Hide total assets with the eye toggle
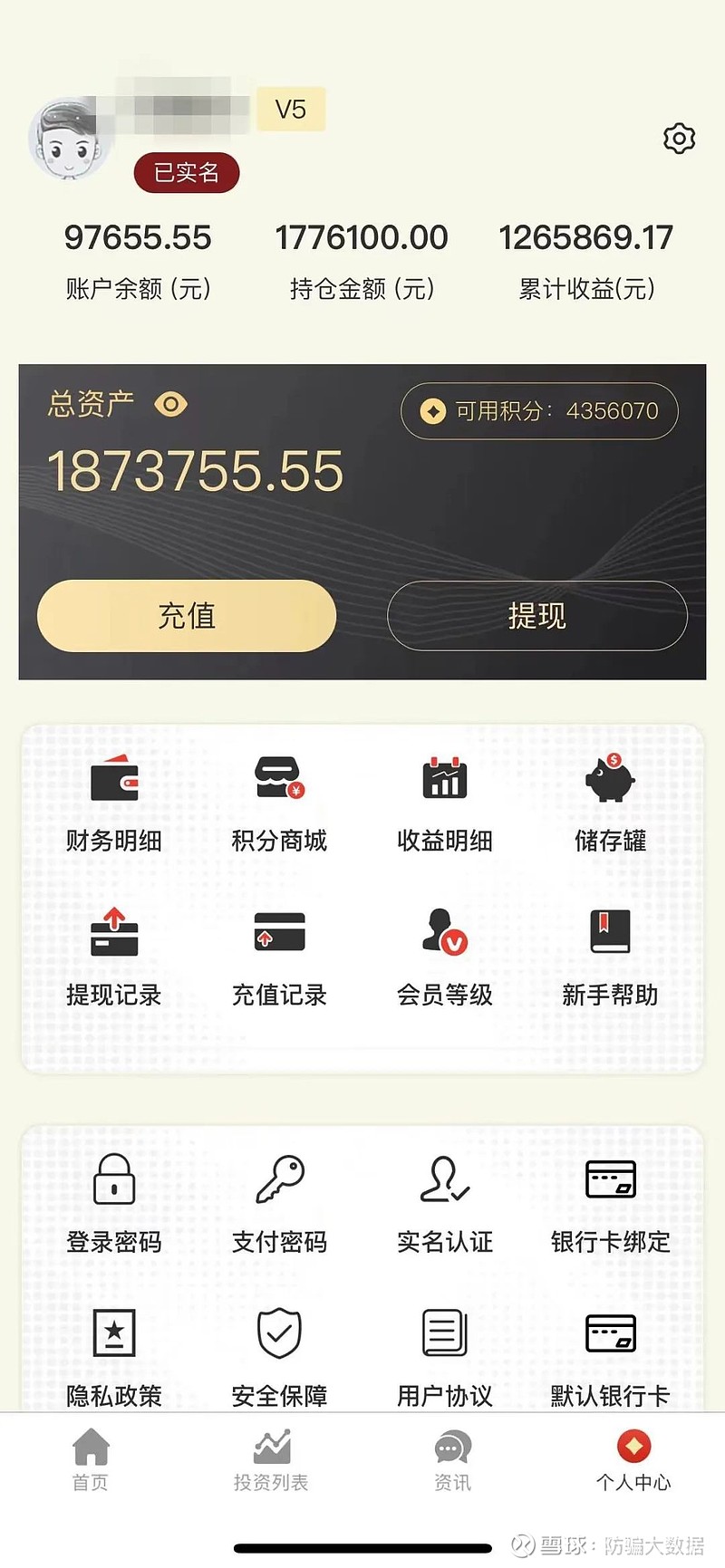Image resolution: width=725 pixels, height=1568 pixels. click(170, 404)
